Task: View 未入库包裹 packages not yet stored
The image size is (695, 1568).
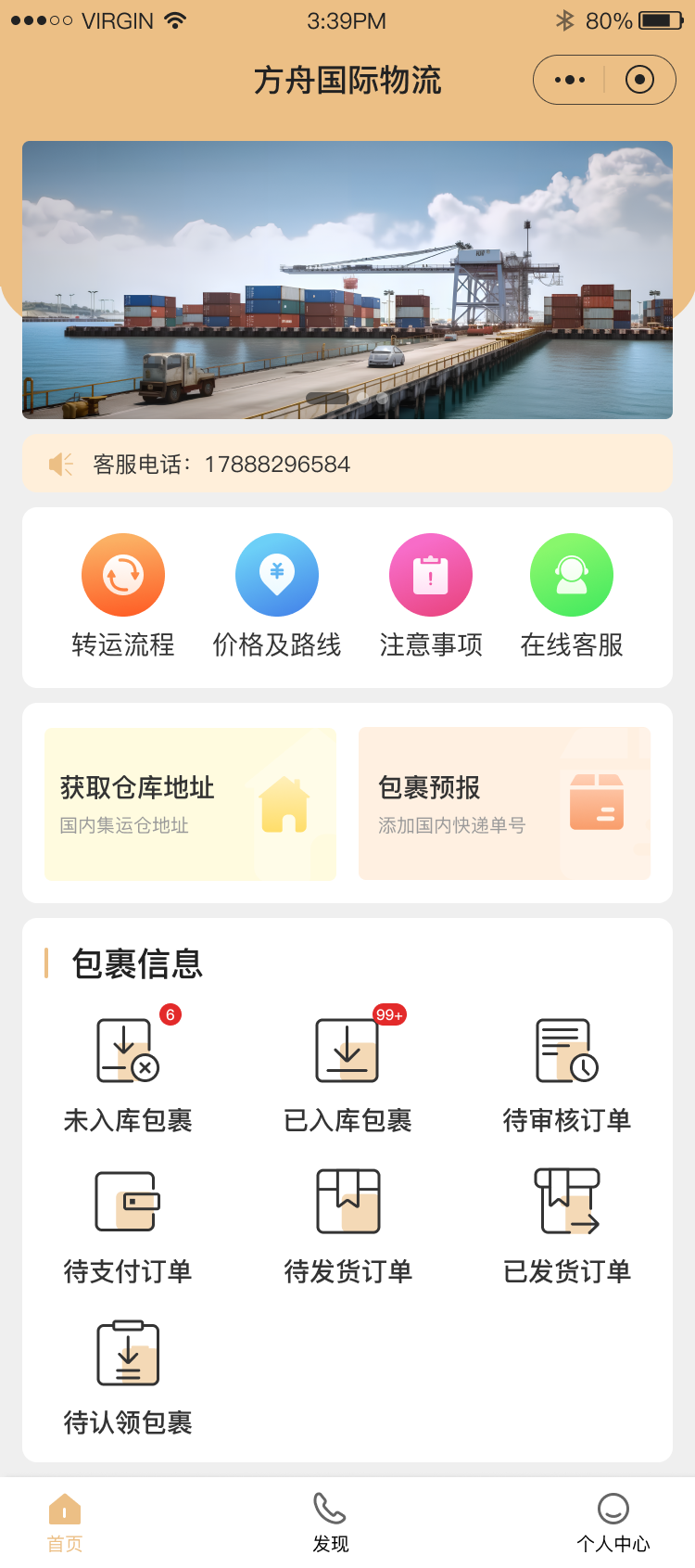Action: tap(128, 1071)
